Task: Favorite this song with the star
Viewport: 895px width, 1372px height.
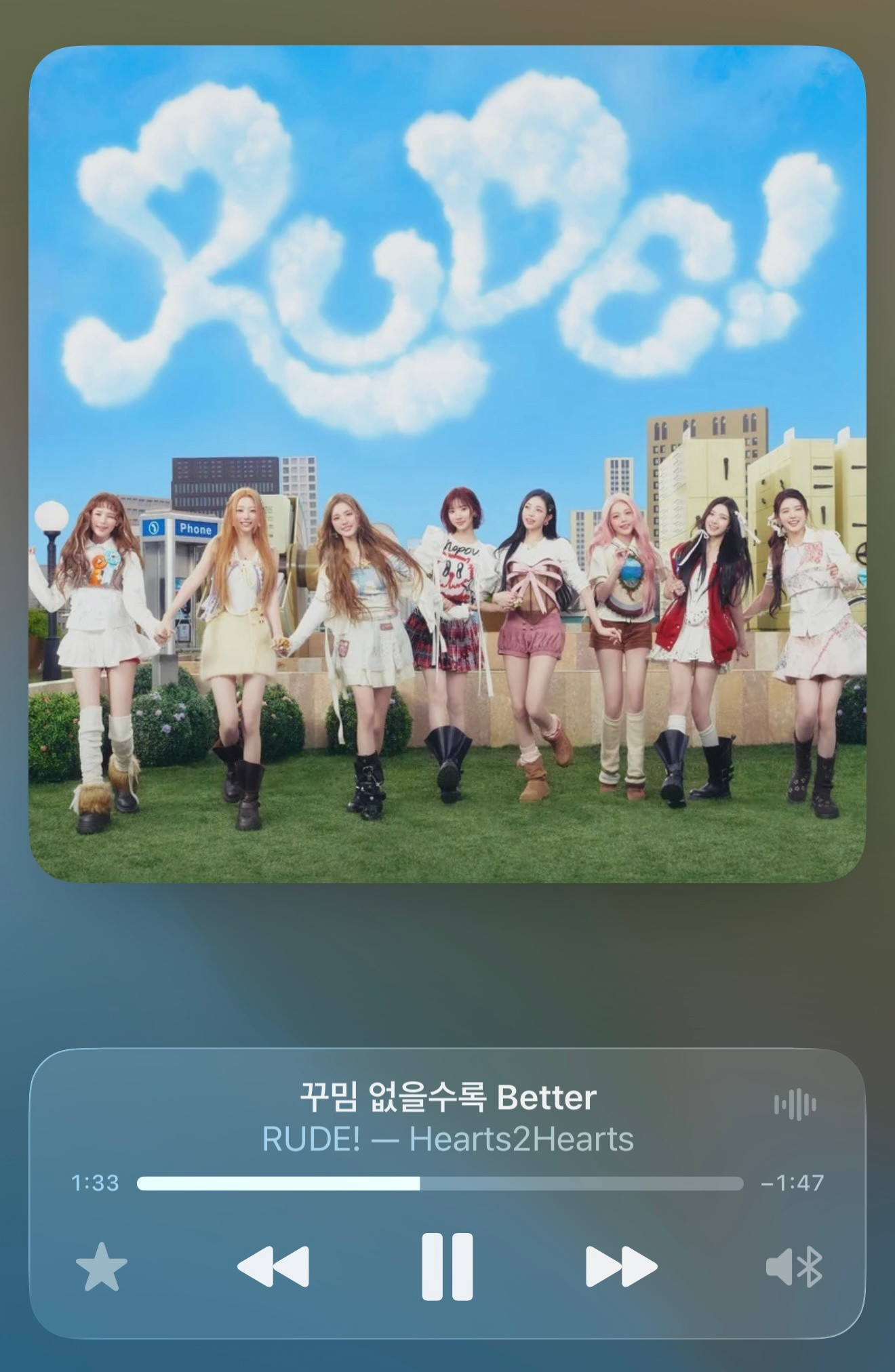Action: (102, 1266)
